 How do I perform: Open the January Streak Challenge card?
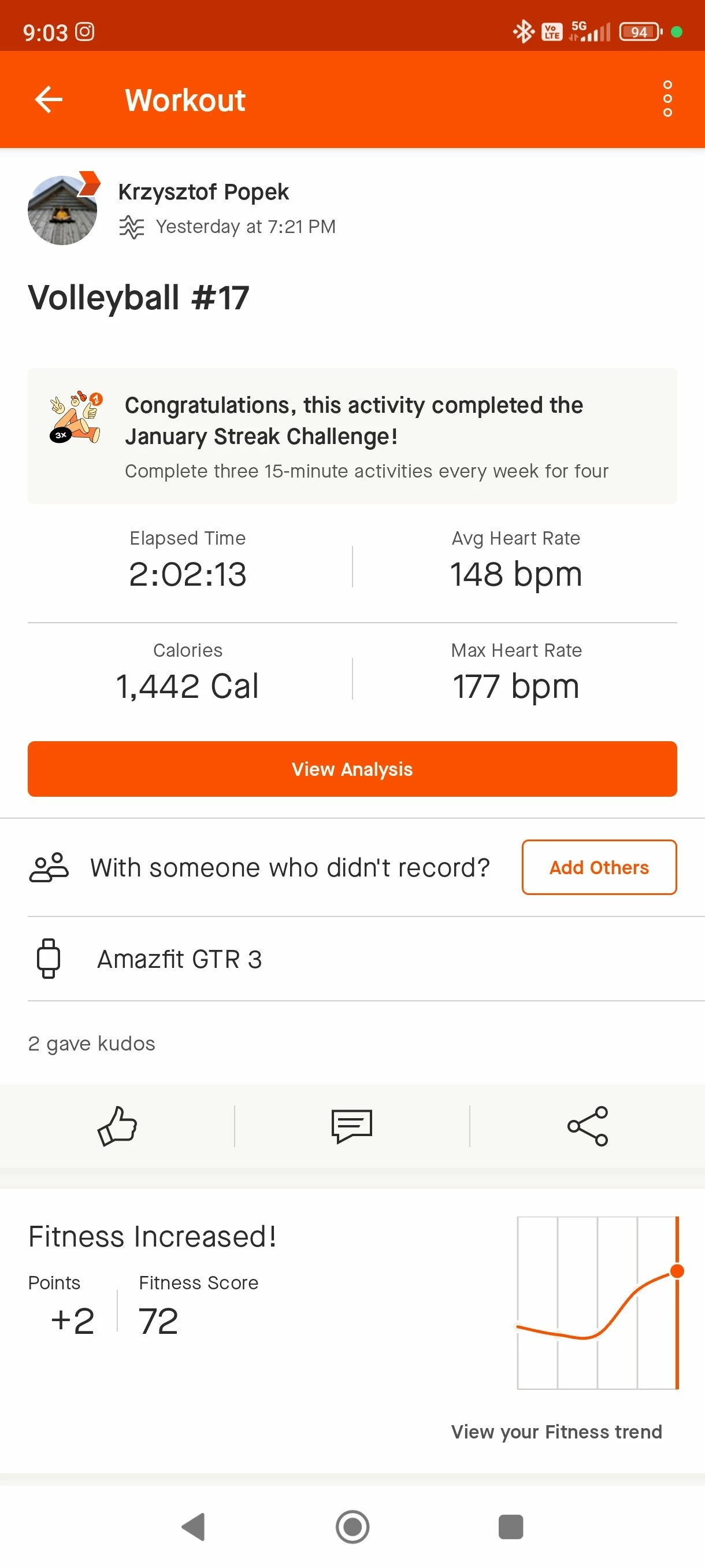click(x=352, y=436)
